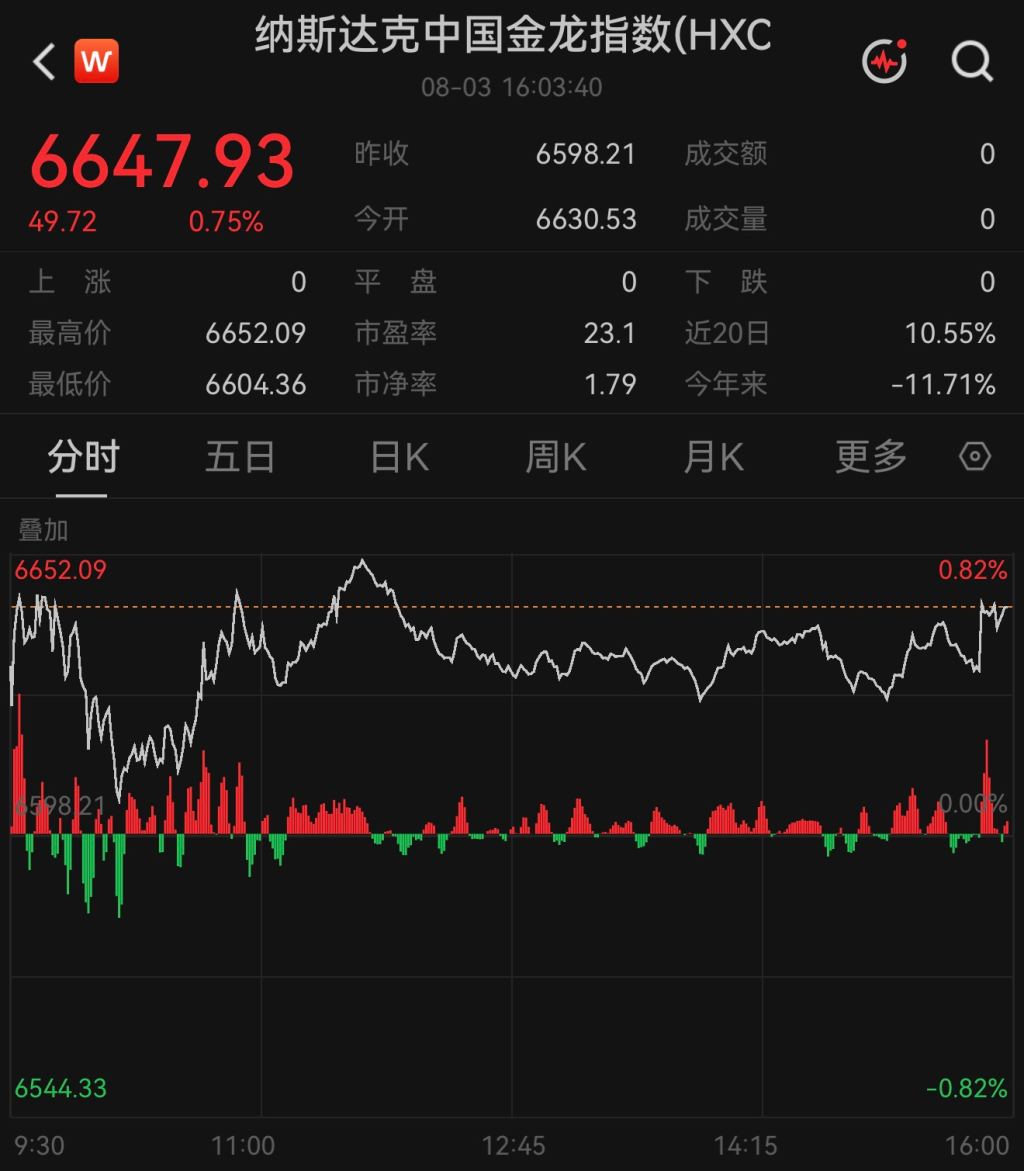1024x1171 pixels.
Task: Switch to the 五日 five-day chart
Action: pos(241,456)
